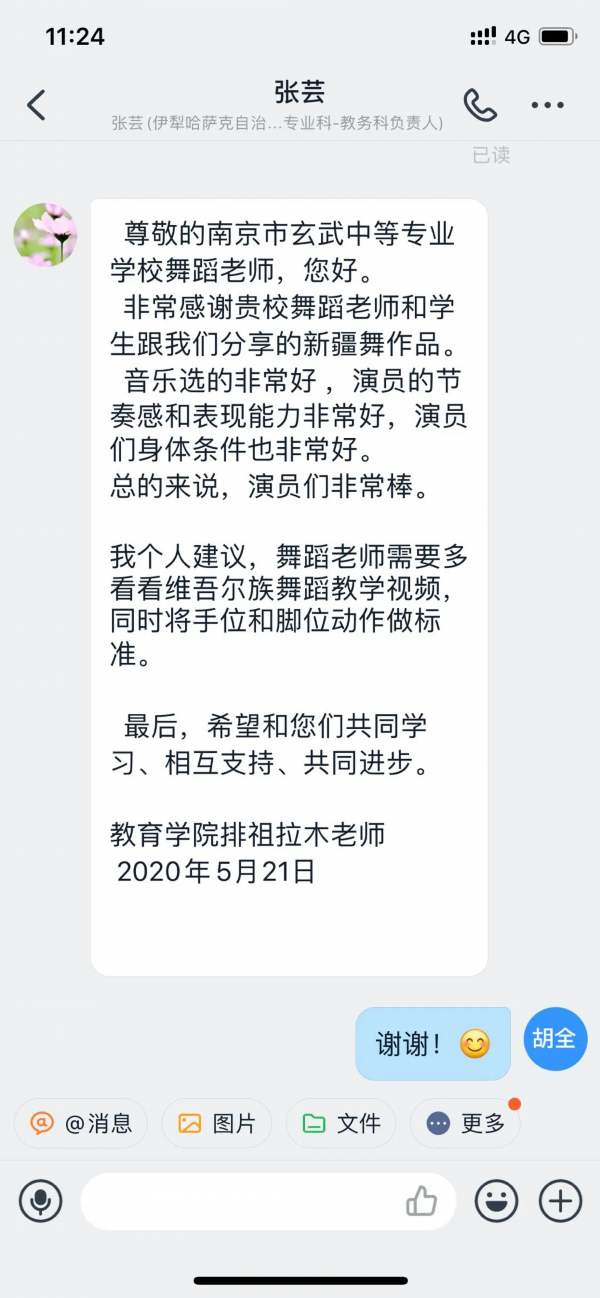Start a voice call with 张芸

coord(480,105)
